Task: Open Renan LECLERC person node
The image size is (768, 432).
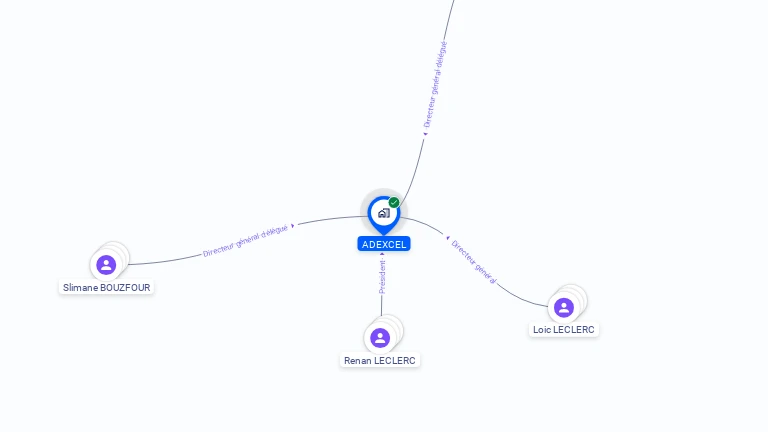Action: click(x=380, y=338)
